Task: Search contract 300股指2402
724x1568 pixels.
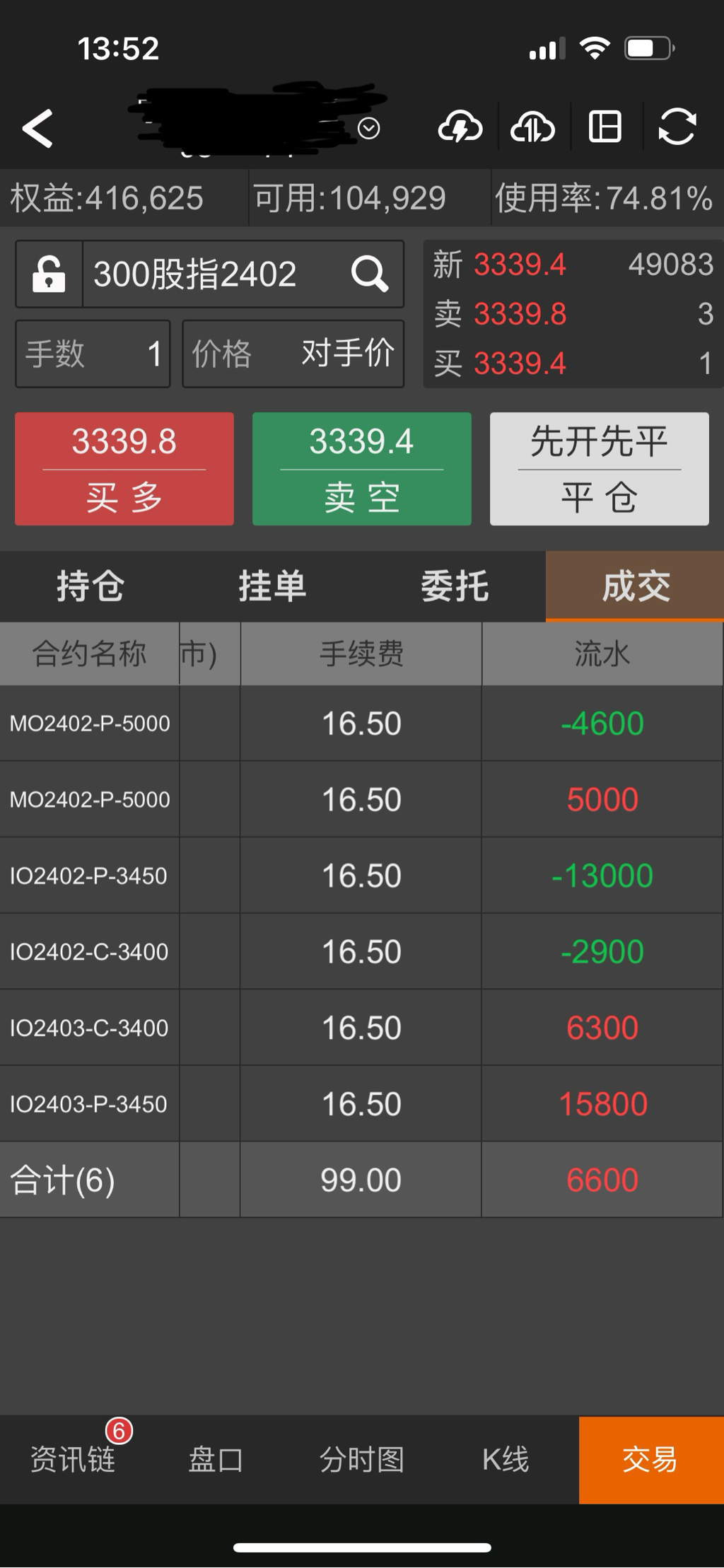Action: tap(370, 274)
